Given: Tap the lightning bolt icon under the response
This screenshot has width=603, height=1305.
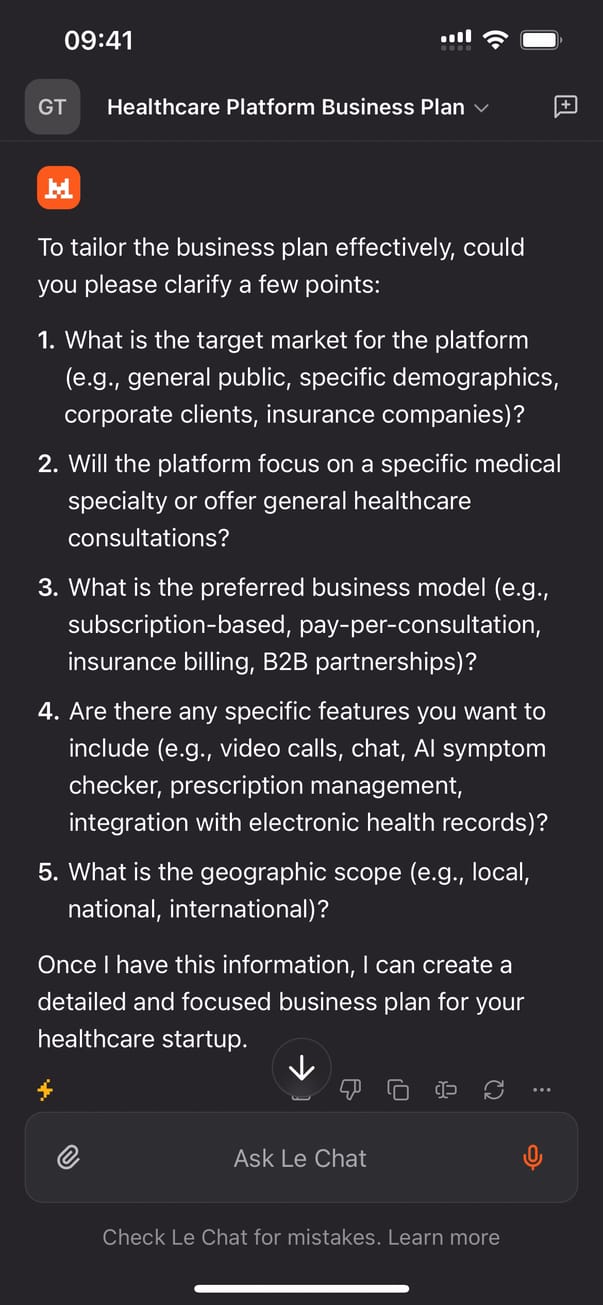Looking at the screenshot, I should click(45, 1090).
